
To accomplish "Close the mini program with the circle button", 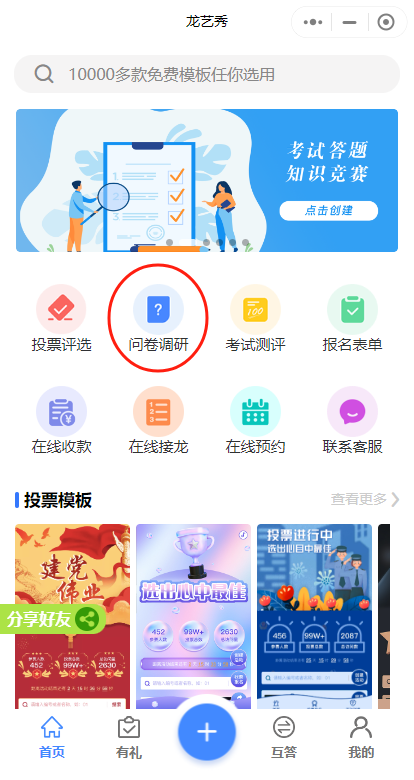I will pyautogui.click(x=386, y=22).
